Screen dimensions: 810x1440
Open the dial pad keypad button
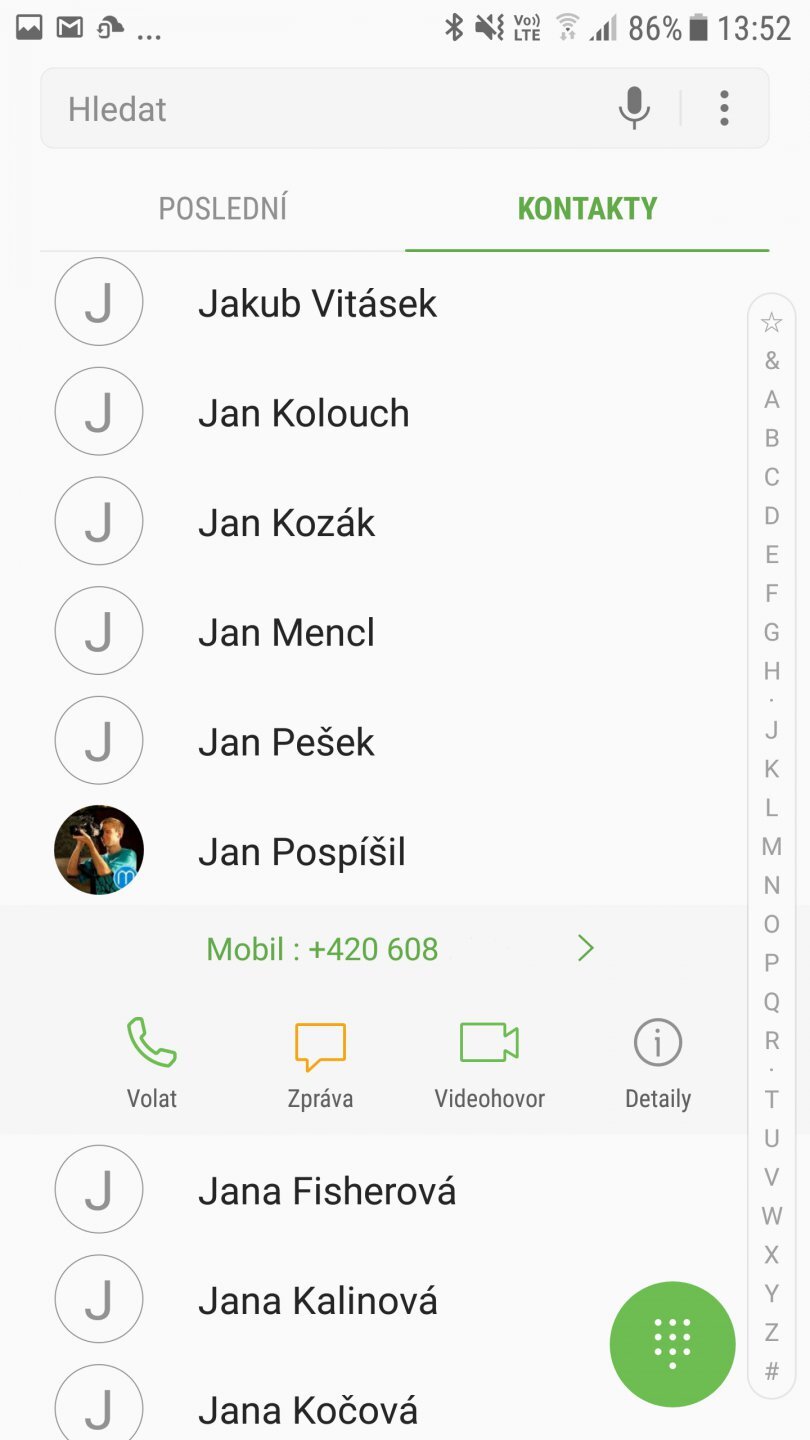672,1344
